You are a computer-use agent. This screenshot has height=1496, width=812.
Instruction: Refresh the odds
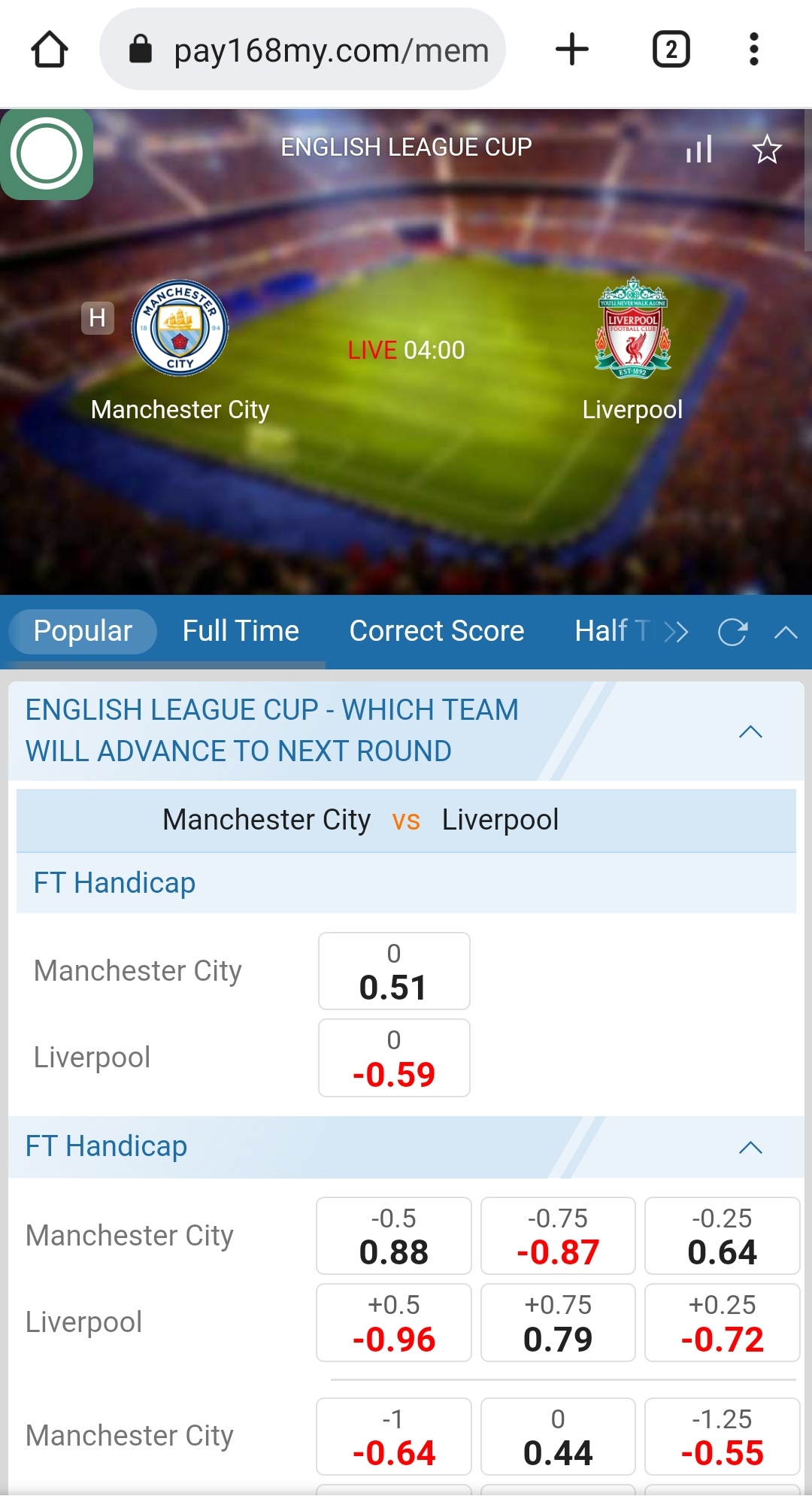click(732, 632)
